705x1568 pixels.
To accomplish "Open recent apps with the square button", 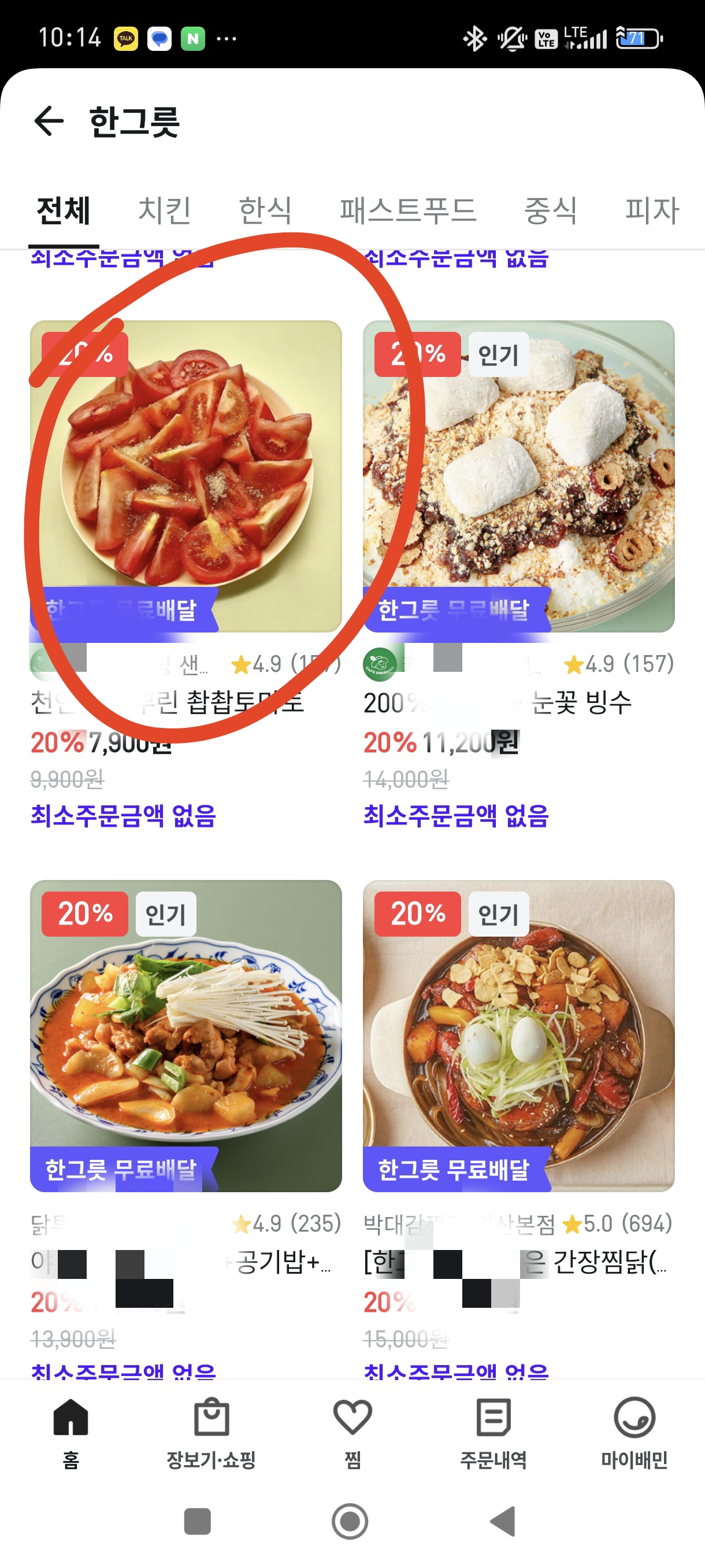I will coord(197,1521).
